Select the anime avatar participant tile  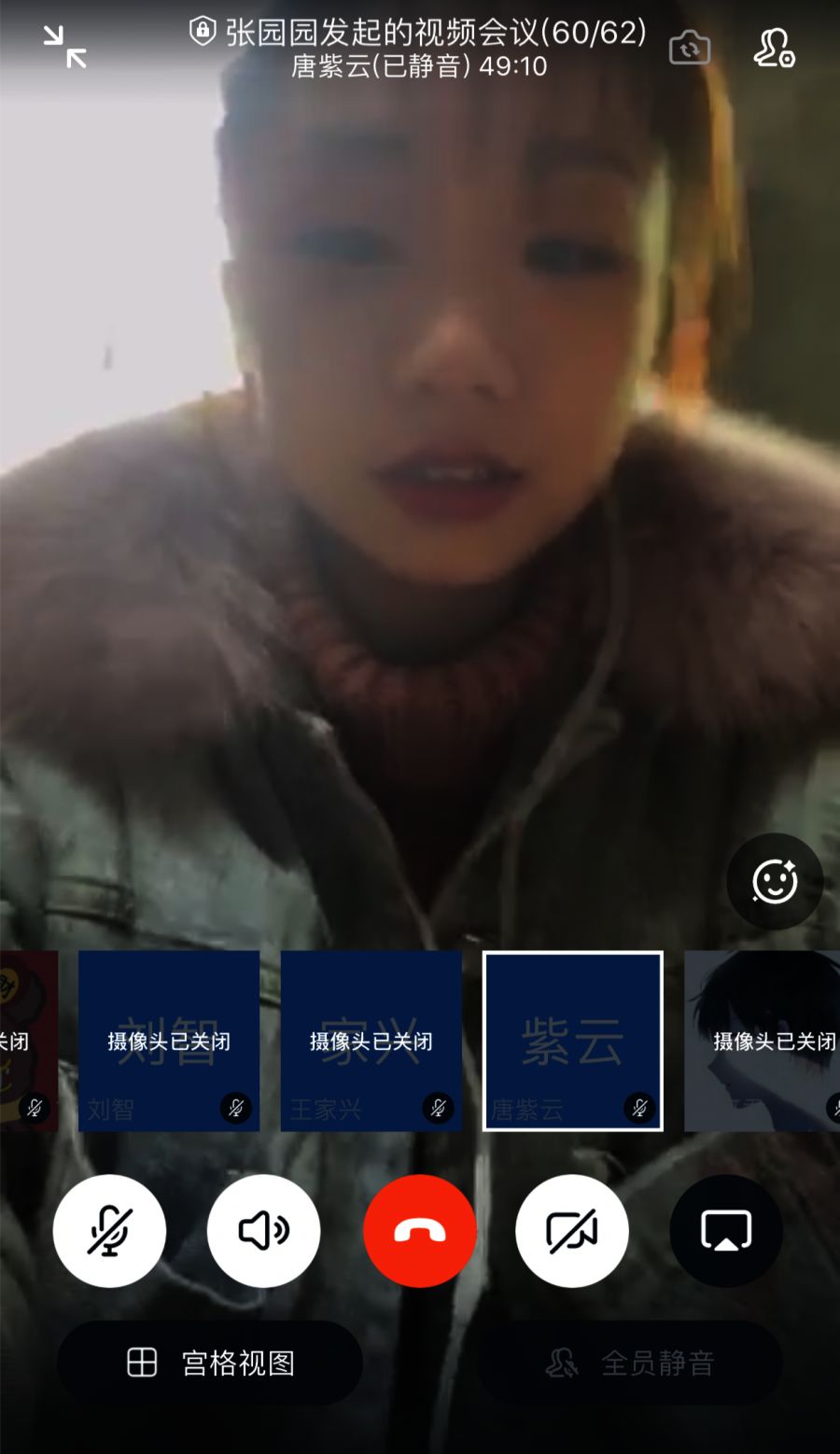coord(762,1041)
